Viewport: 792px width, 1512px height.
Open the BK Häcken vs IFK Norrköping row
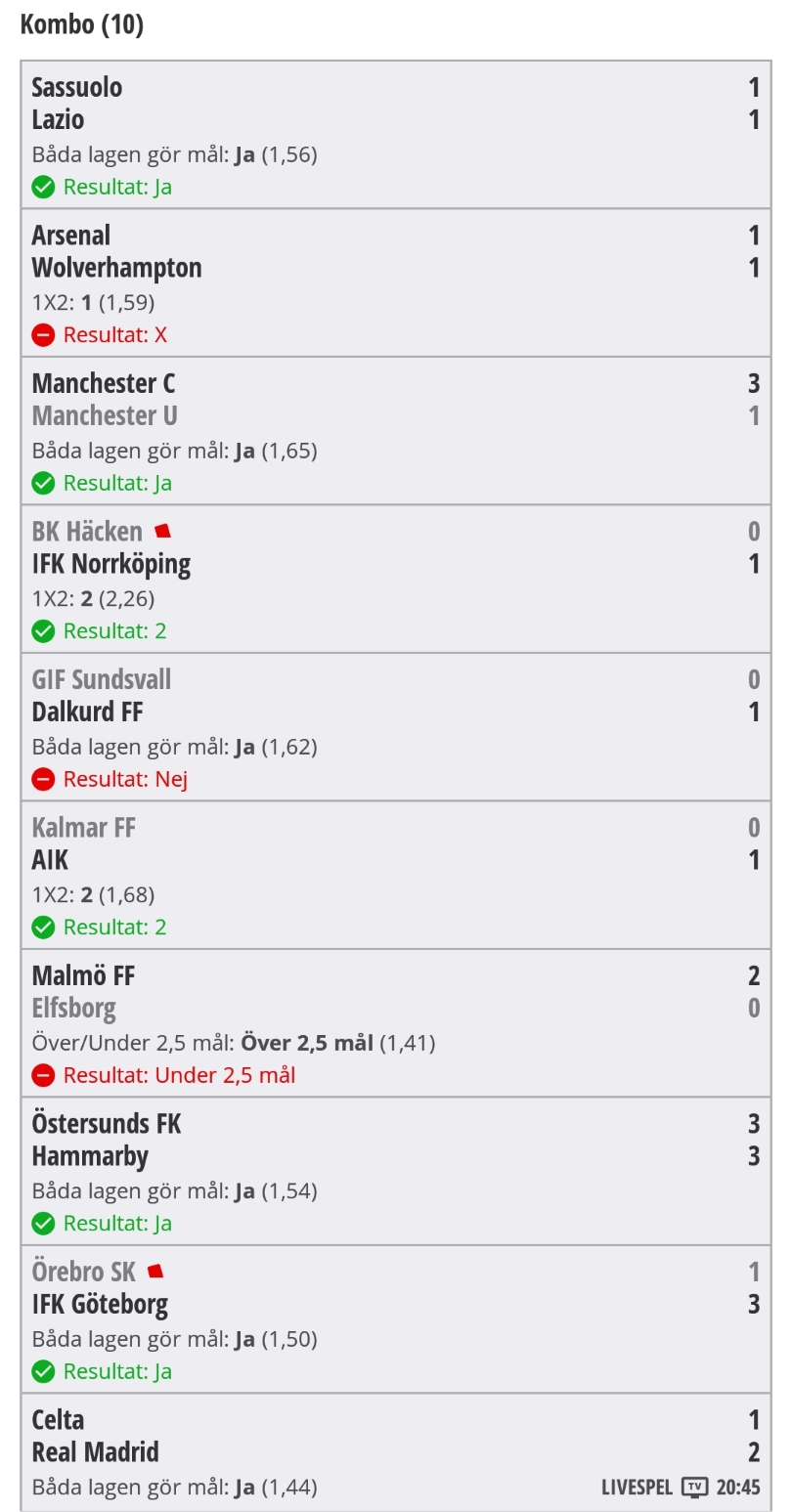[x=396, y=580]
